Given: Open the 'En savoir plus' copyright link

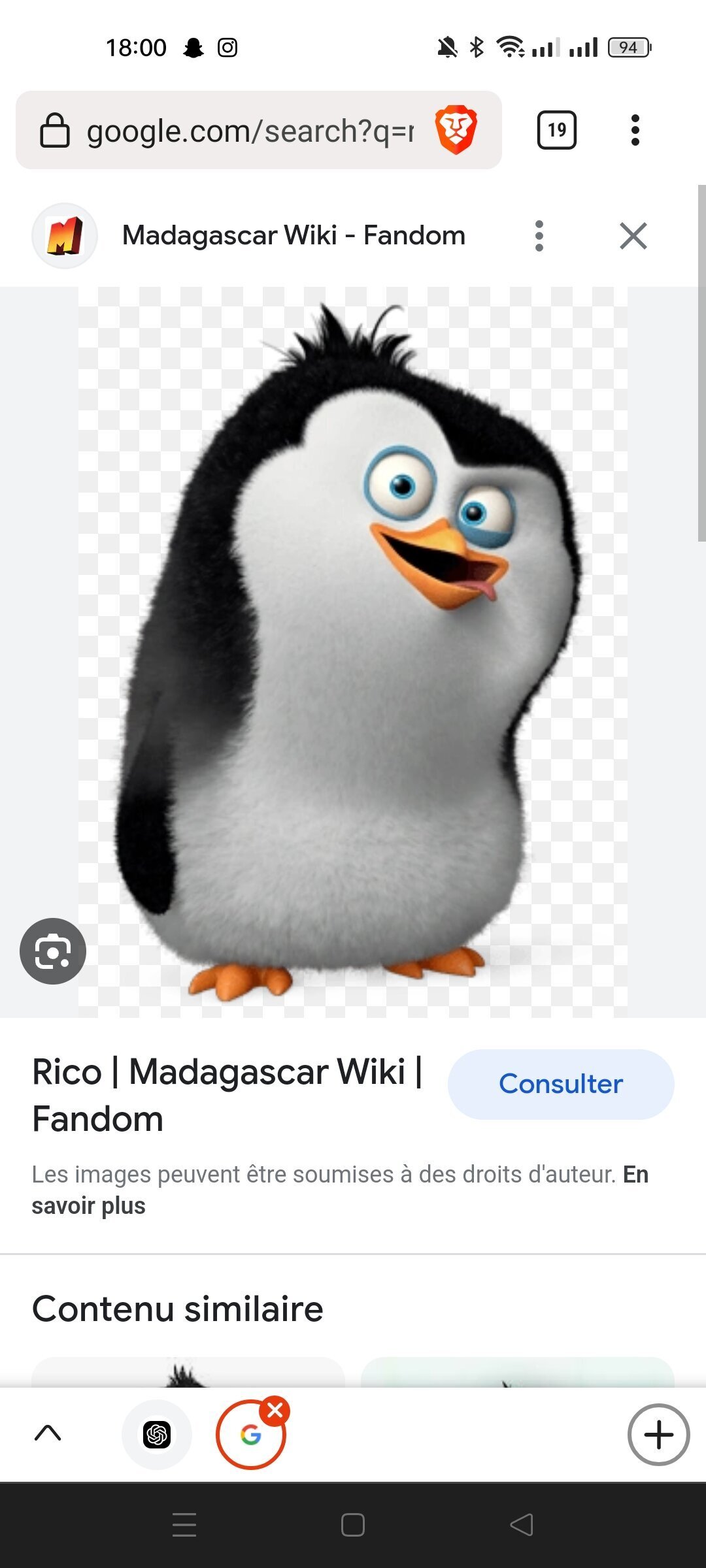Looking at the screenshot, I should [x=88, y=1206].
